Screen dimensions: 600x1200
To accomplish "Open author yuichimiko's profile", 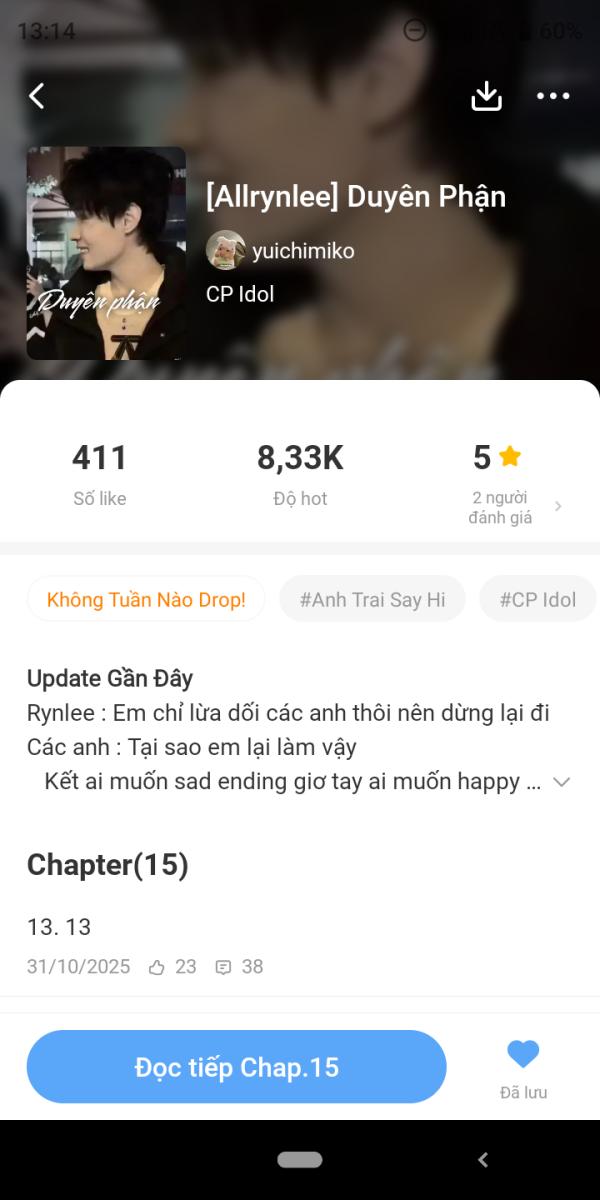I will 281,251.
